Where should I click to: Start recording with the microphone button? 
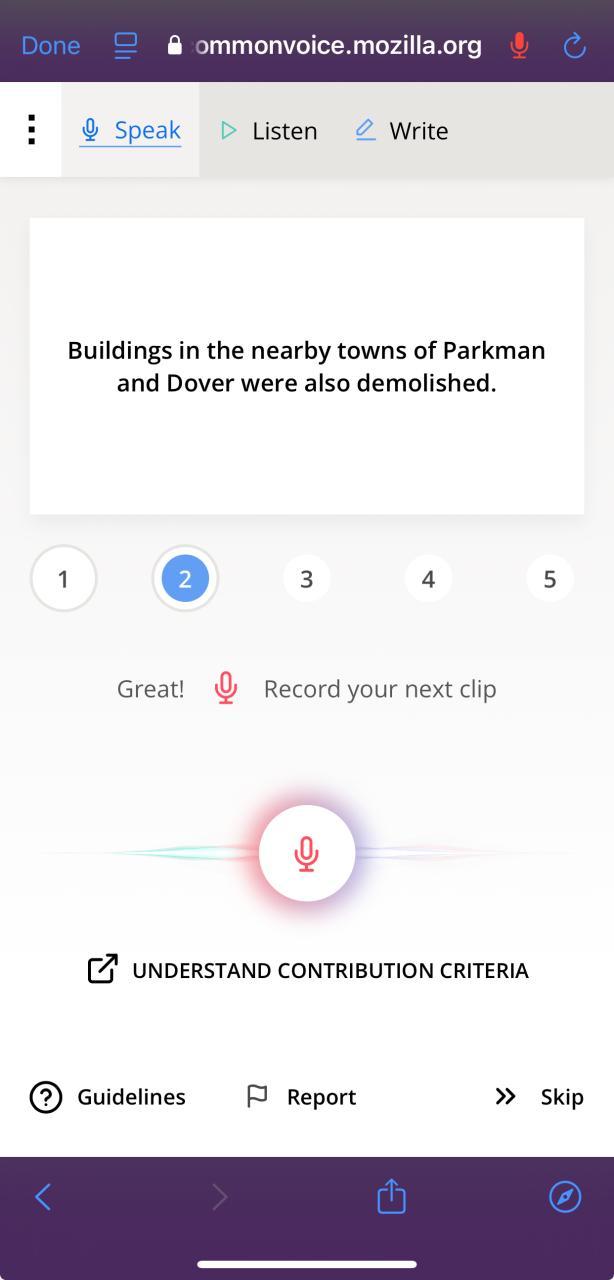click(307, 853)
